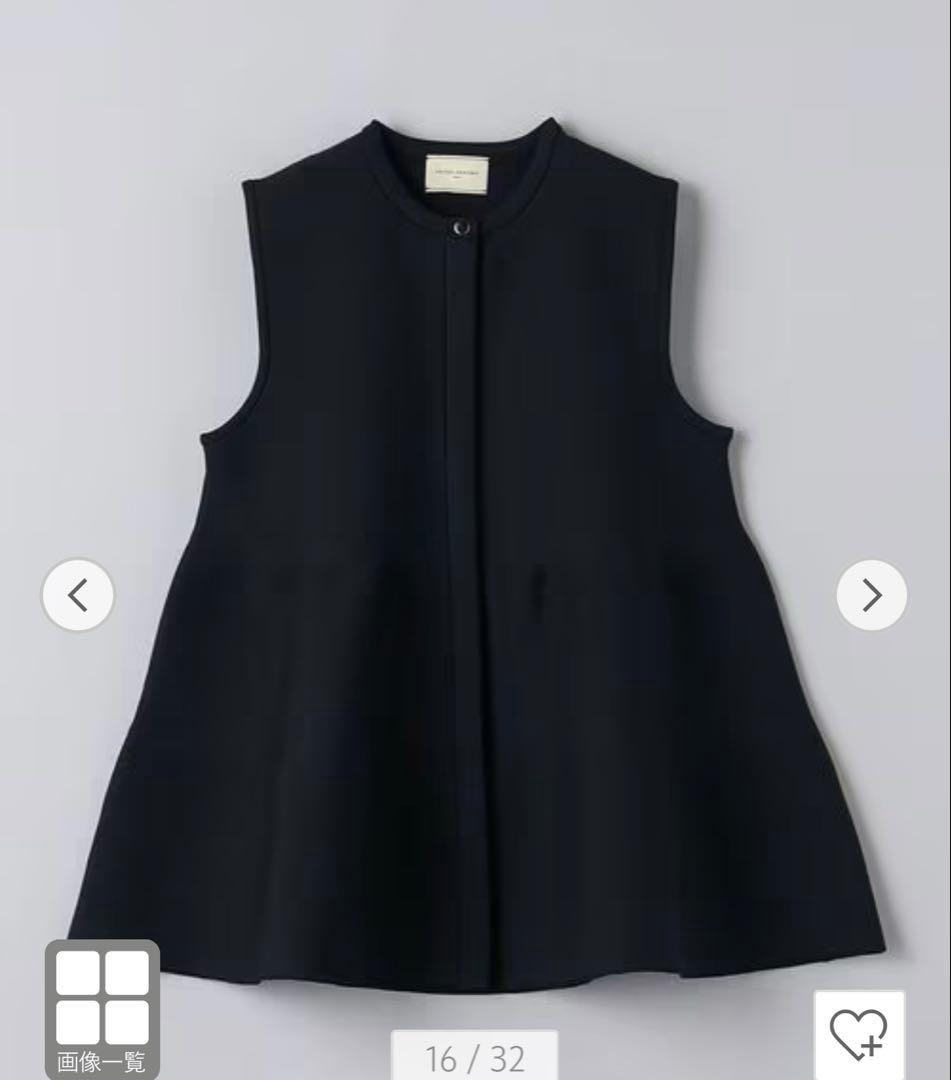This screenshot has height=1080, width=951.
Task: Advance the gallery with the right chevron
Action: point(872,593)
